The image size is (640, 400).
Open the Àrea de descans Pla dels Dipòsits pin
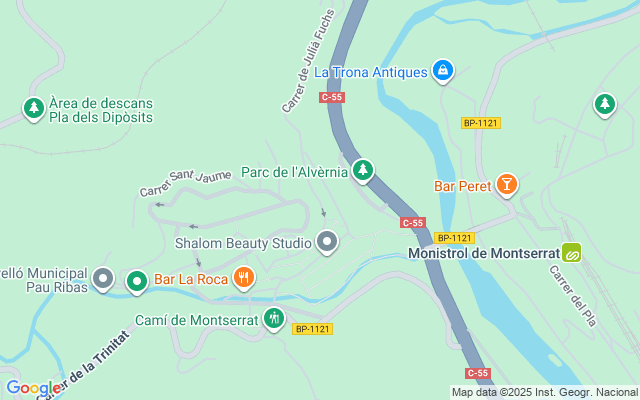pyautogui.click(x=34, y=108)
